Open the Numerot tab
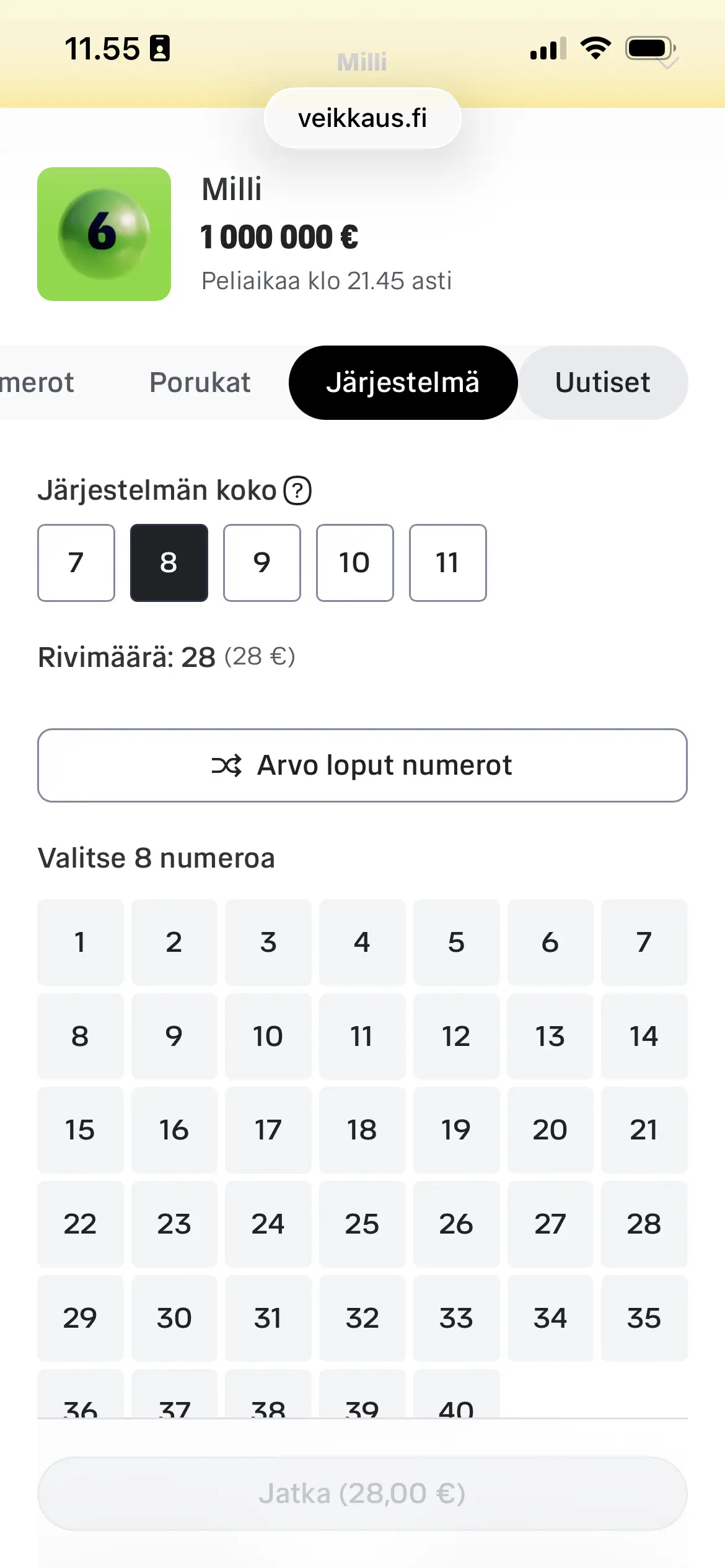 pyautogui.click(x=37, y=382)
